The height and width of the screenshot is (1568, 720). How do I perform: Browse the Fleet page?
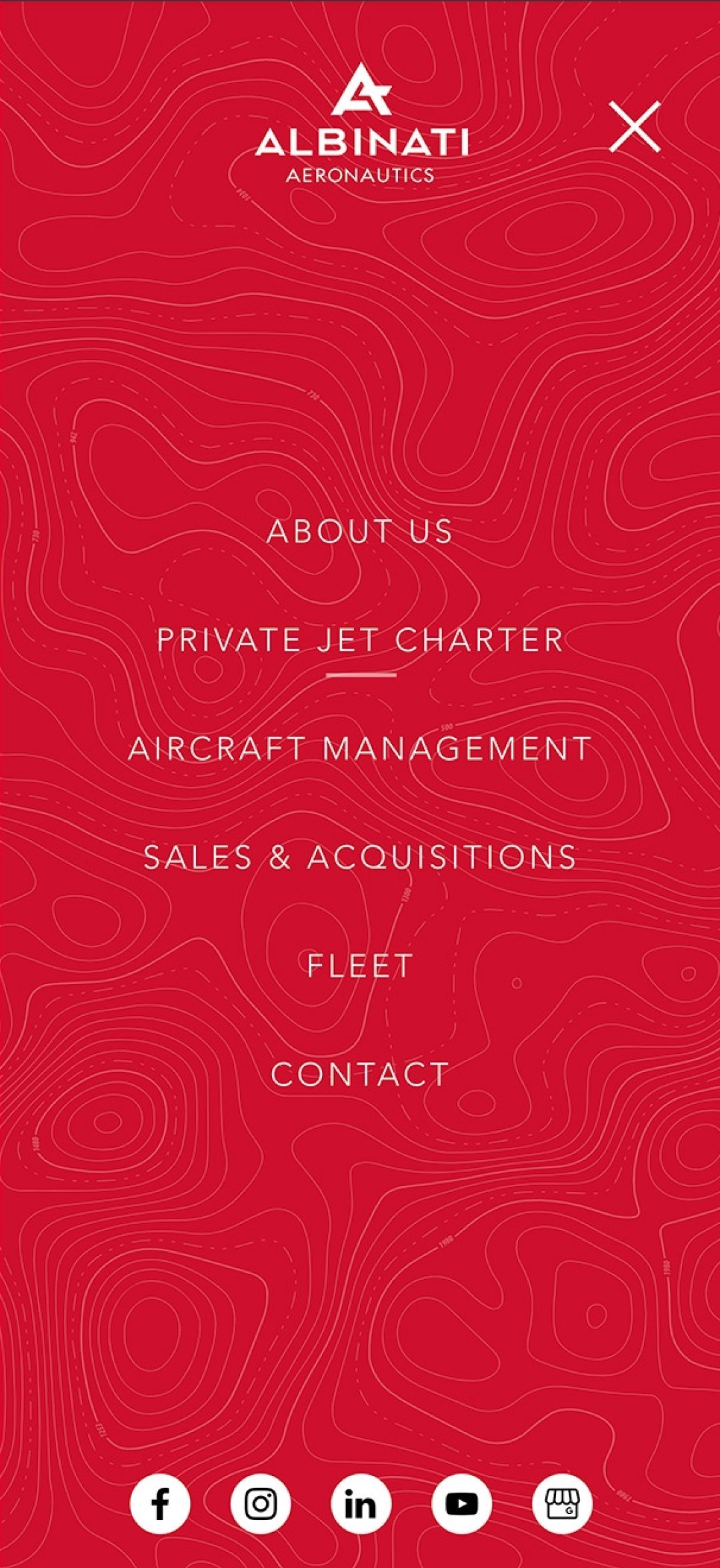[360, 966]
